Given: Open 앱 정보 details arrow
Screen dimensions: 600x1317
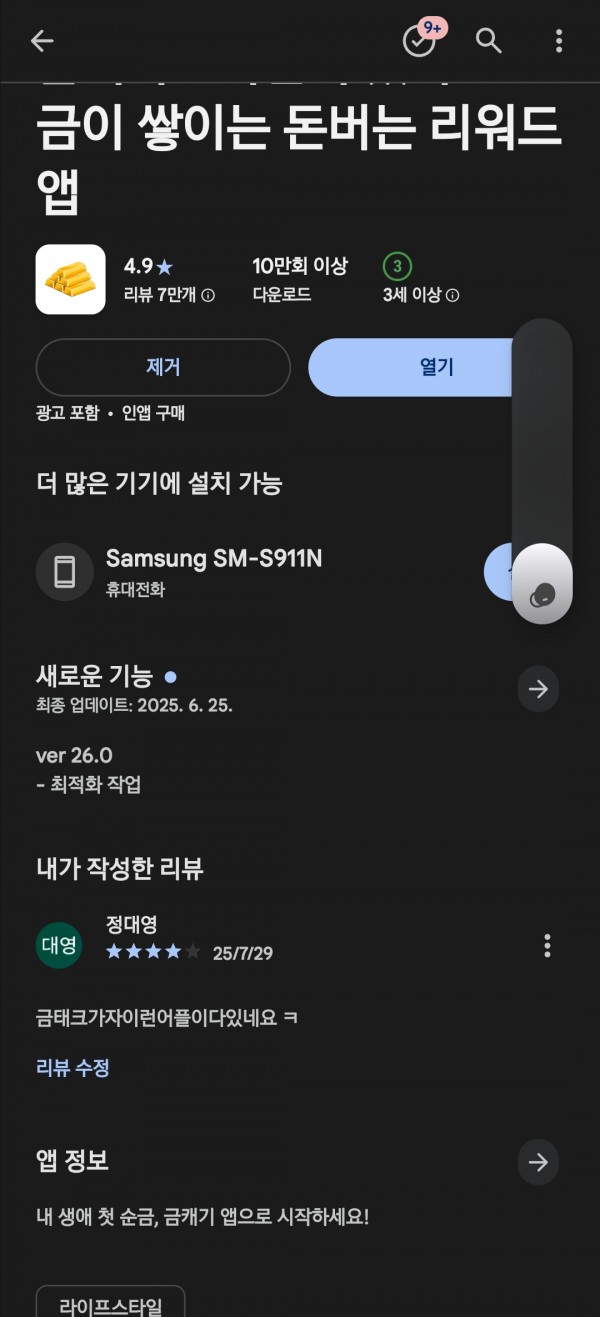Looking at the screenshot, I should pos(538,1162).
